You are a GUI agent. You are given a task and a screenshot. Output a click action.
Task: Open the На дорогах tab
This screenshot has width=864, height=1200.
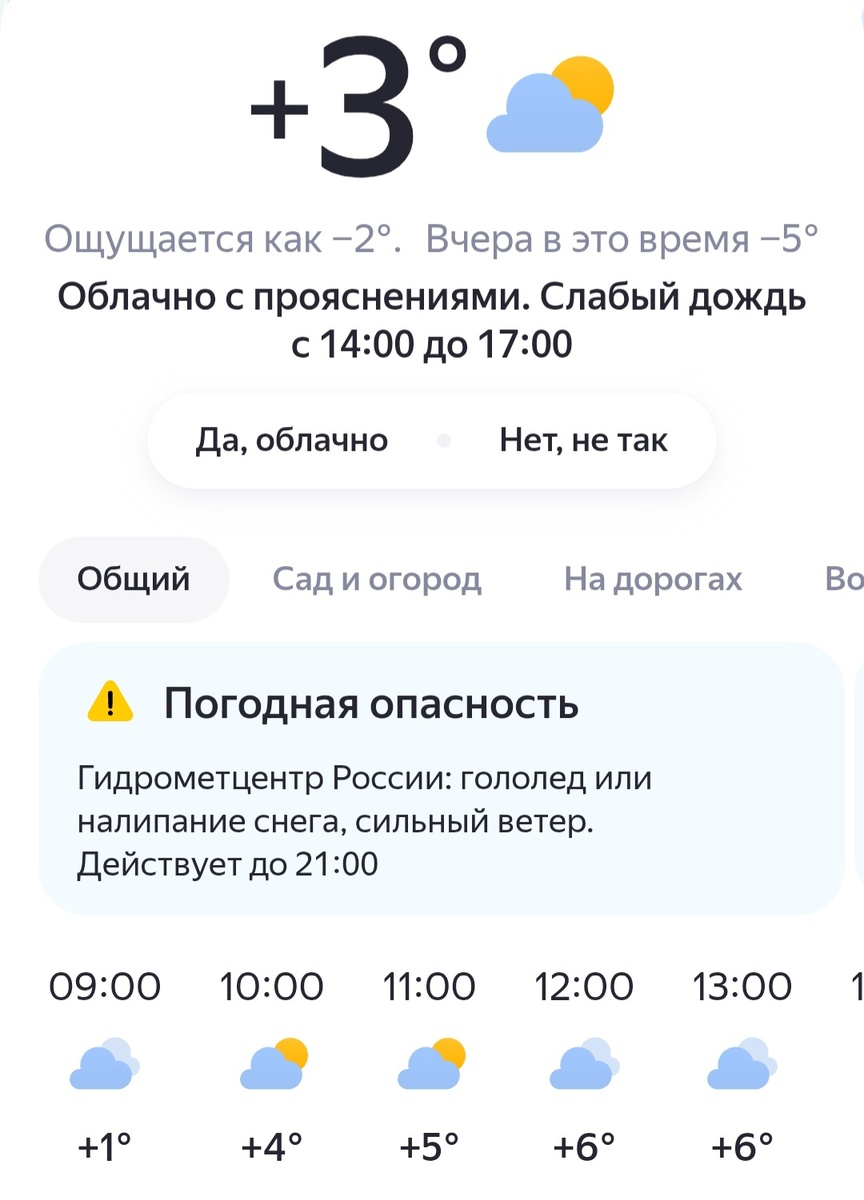652,579
